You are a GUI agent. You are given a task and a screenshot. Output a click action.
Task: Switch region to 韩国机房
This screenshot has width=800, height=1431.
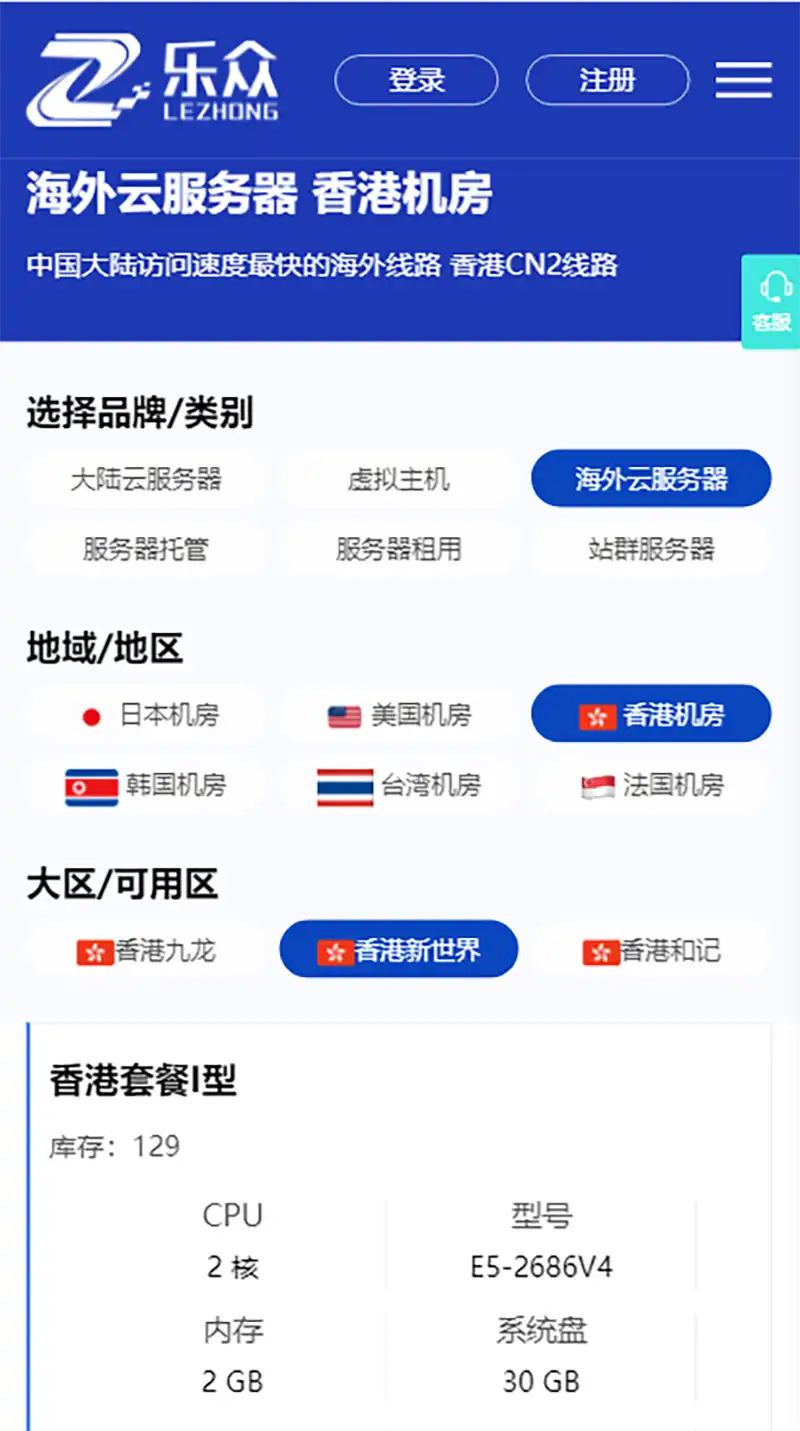click(146, 785)
